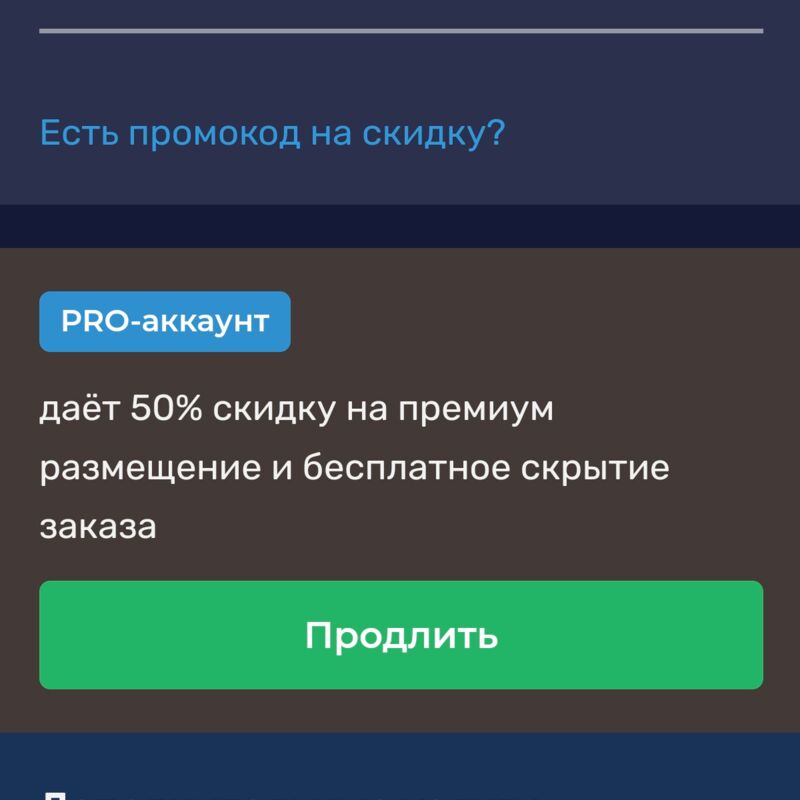Tap the green 'Продлить' button
The height and width of the screenshot is (800, 800).
point(401,635)
